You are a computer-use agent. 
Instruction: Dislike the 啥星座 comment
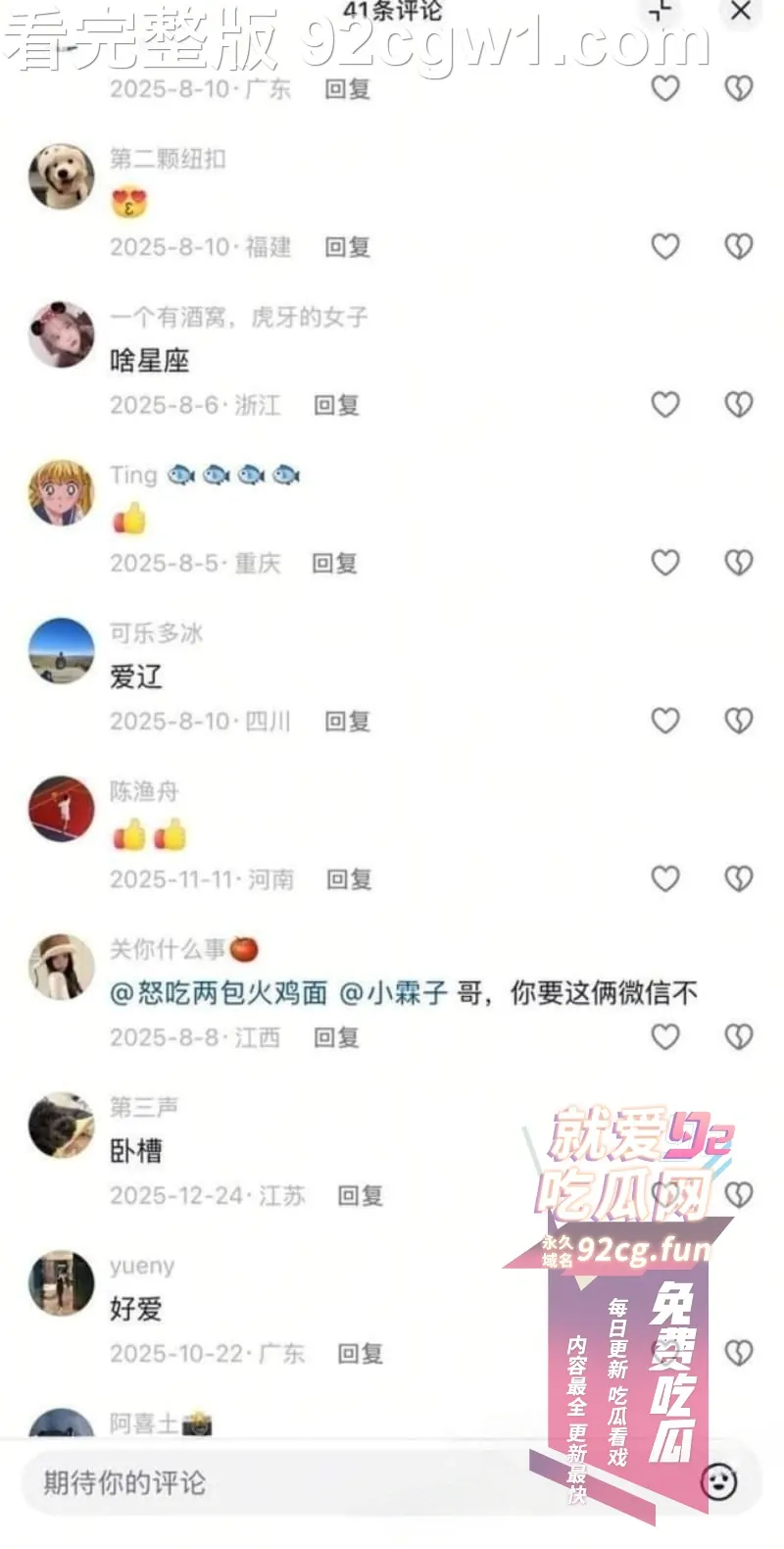click(x=738, y=404)
